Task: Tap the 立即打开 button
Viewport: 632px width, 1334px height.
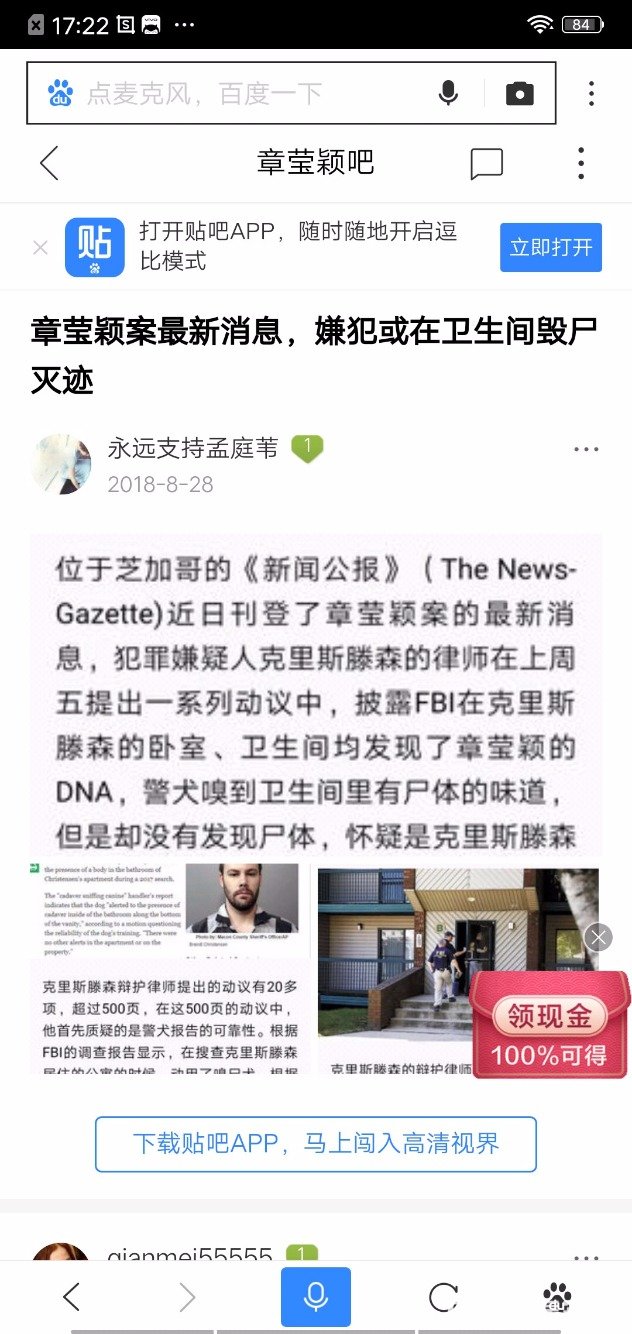Action: point(551,247)
